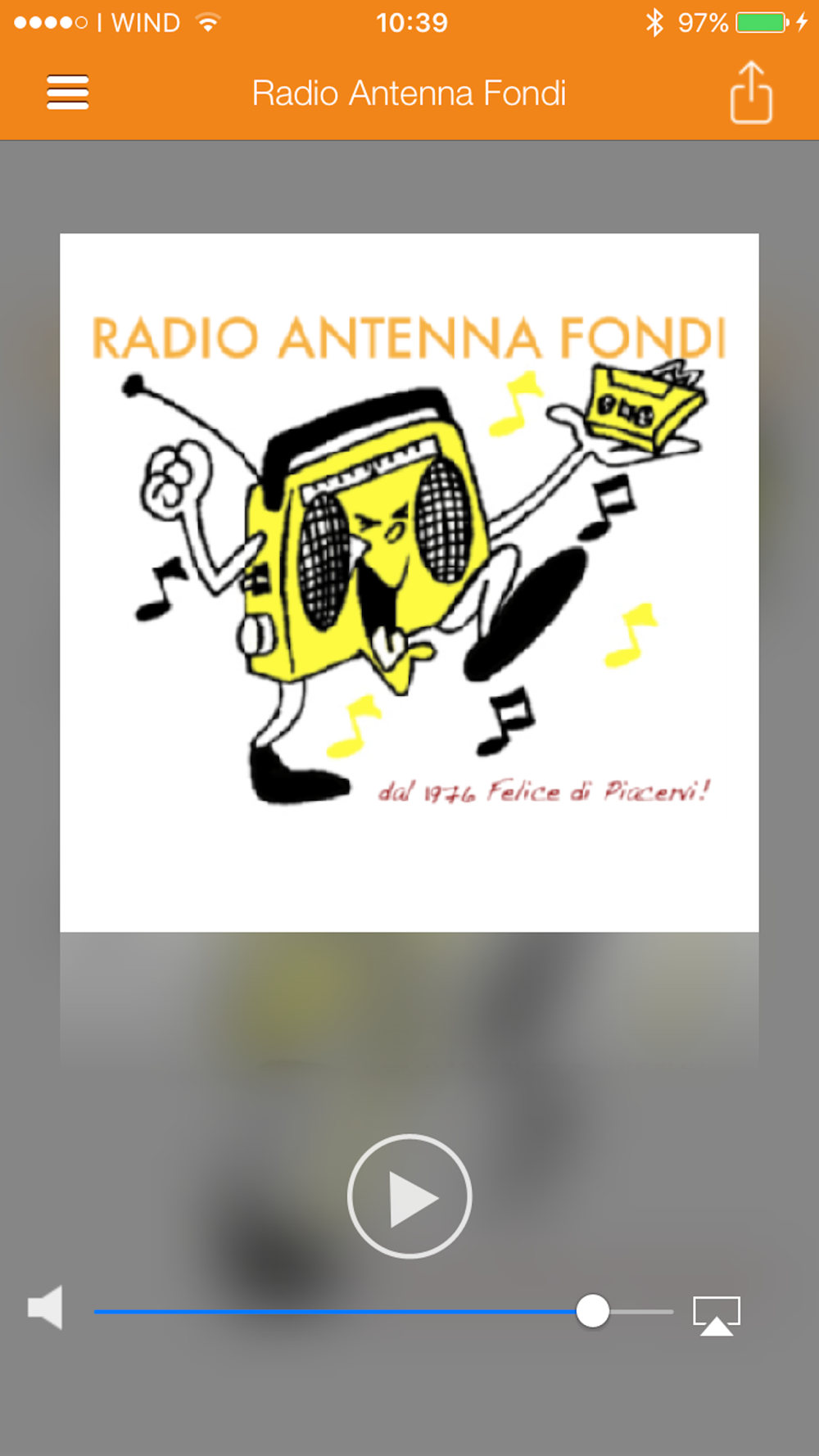Open the hamburger drawer menu
The image size is (819, 1456).
pos(67,92)
